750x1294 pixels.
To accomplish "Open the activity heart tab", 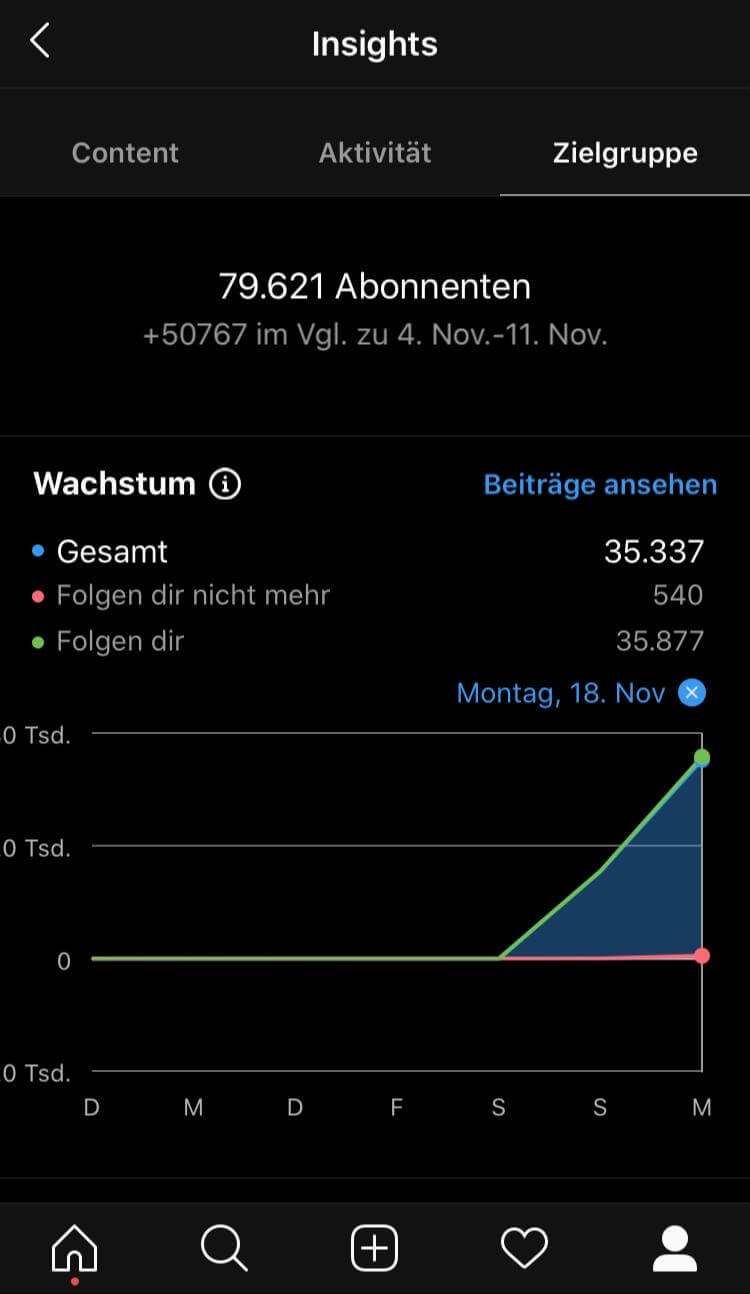I will (524, 1248).
